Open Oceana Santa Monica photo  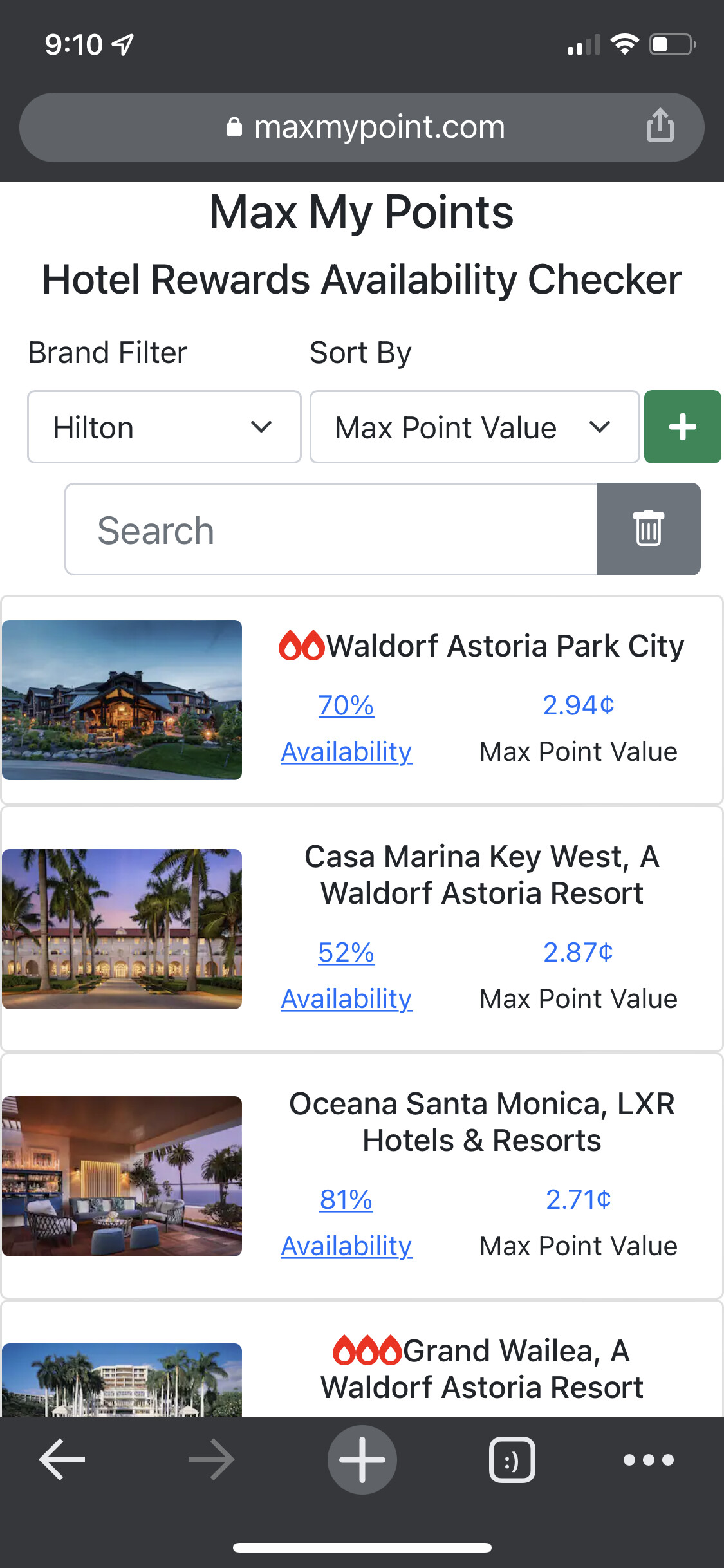click(122, 1176)
